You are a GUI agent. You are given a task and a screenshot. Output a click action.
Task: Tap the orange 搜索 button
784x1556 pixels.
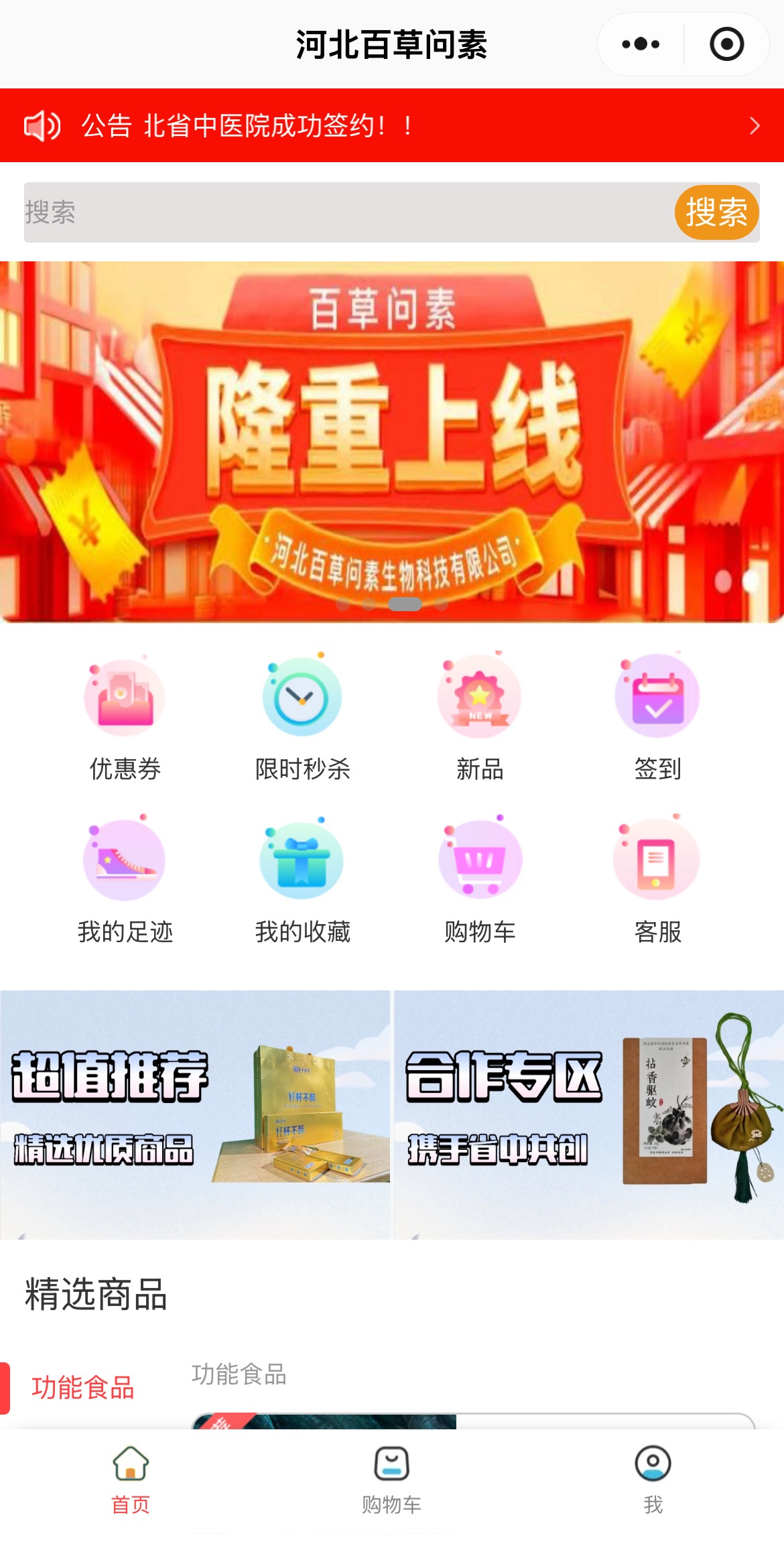point(716,212)
